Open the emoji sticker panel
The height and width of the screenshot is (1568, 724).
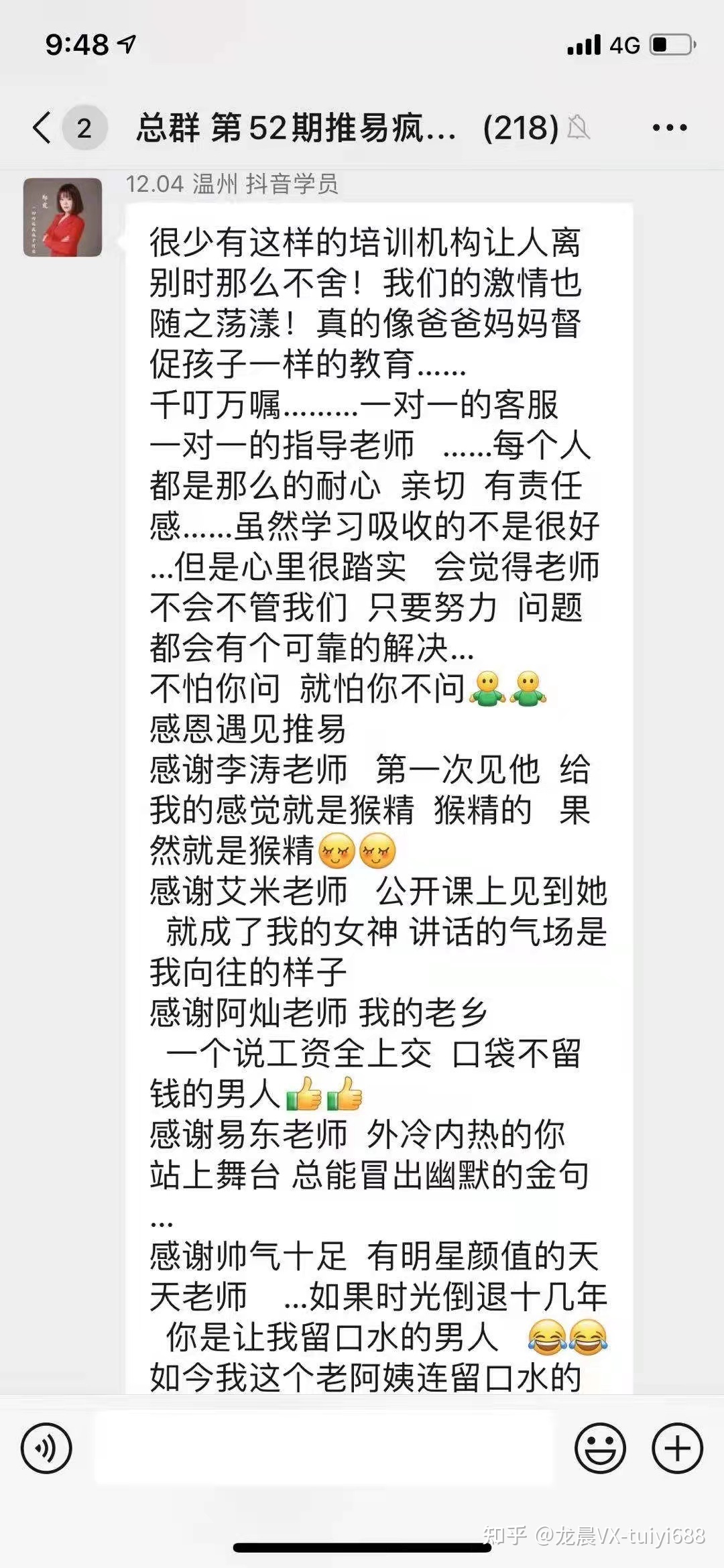(x=600, y=1448)
